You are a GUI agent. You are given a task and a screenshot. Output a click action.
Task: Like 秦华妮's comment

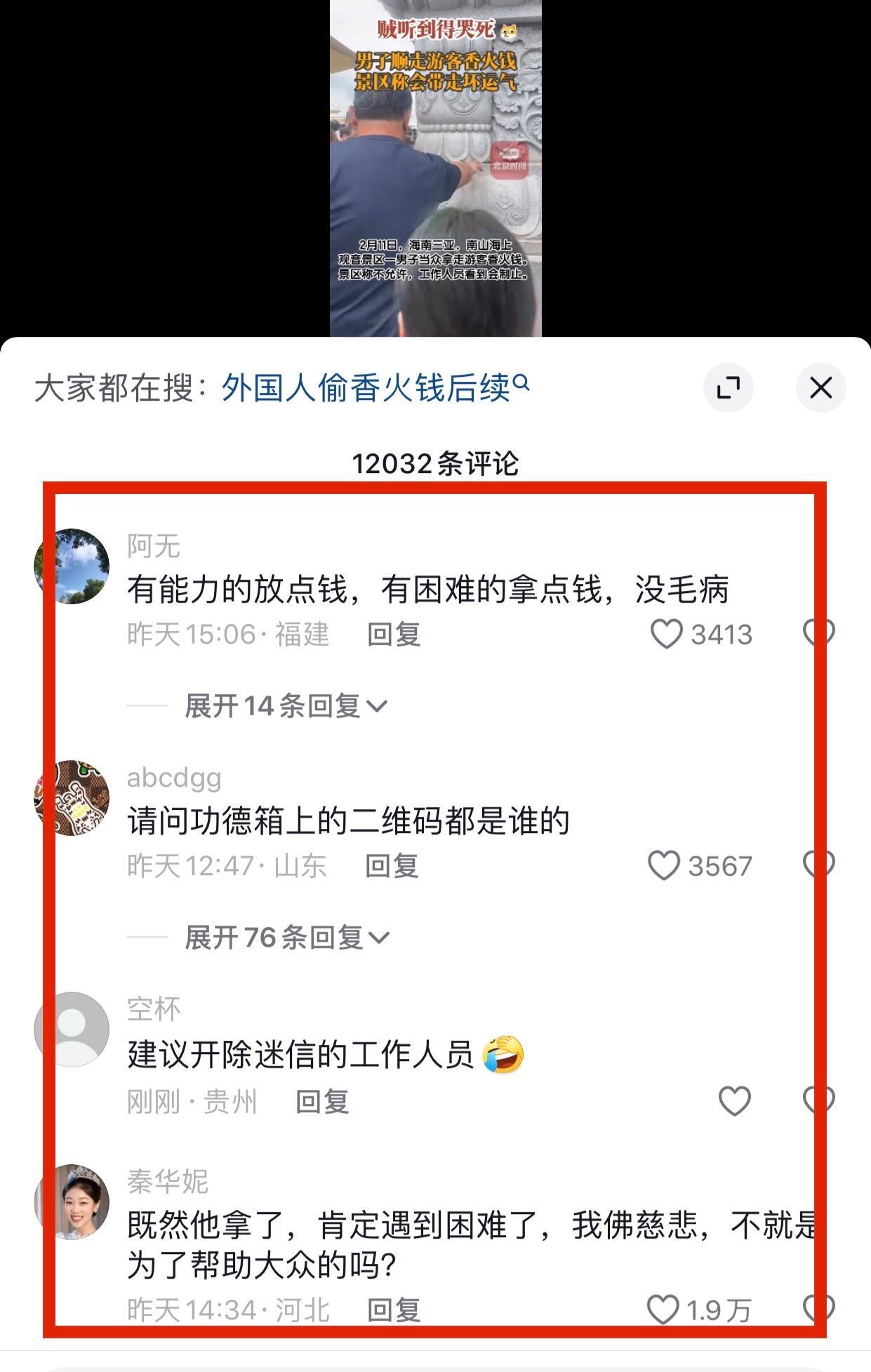click(663, 1310)
